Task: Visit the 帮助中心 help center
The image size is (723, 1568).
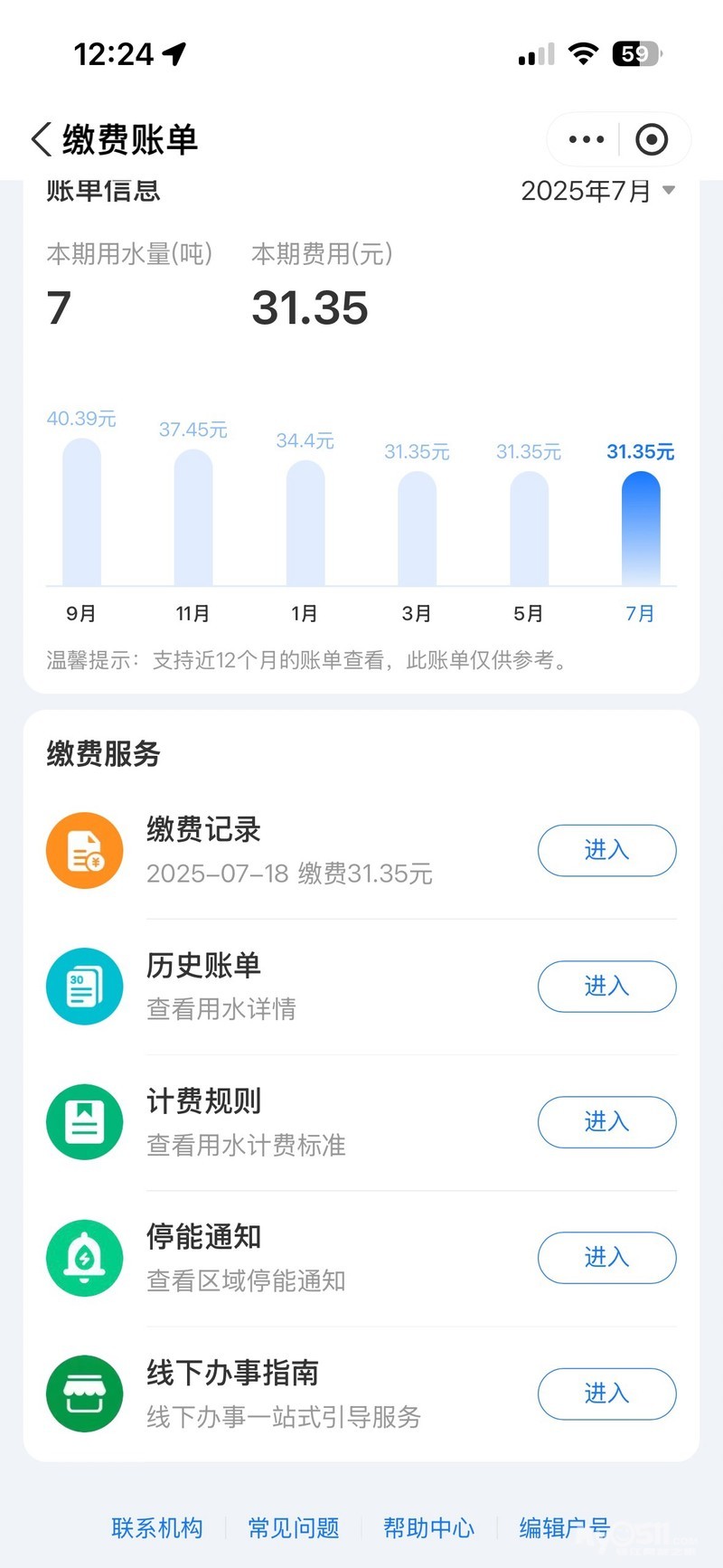Action: pyautogui.click(x=428, y=1528)
